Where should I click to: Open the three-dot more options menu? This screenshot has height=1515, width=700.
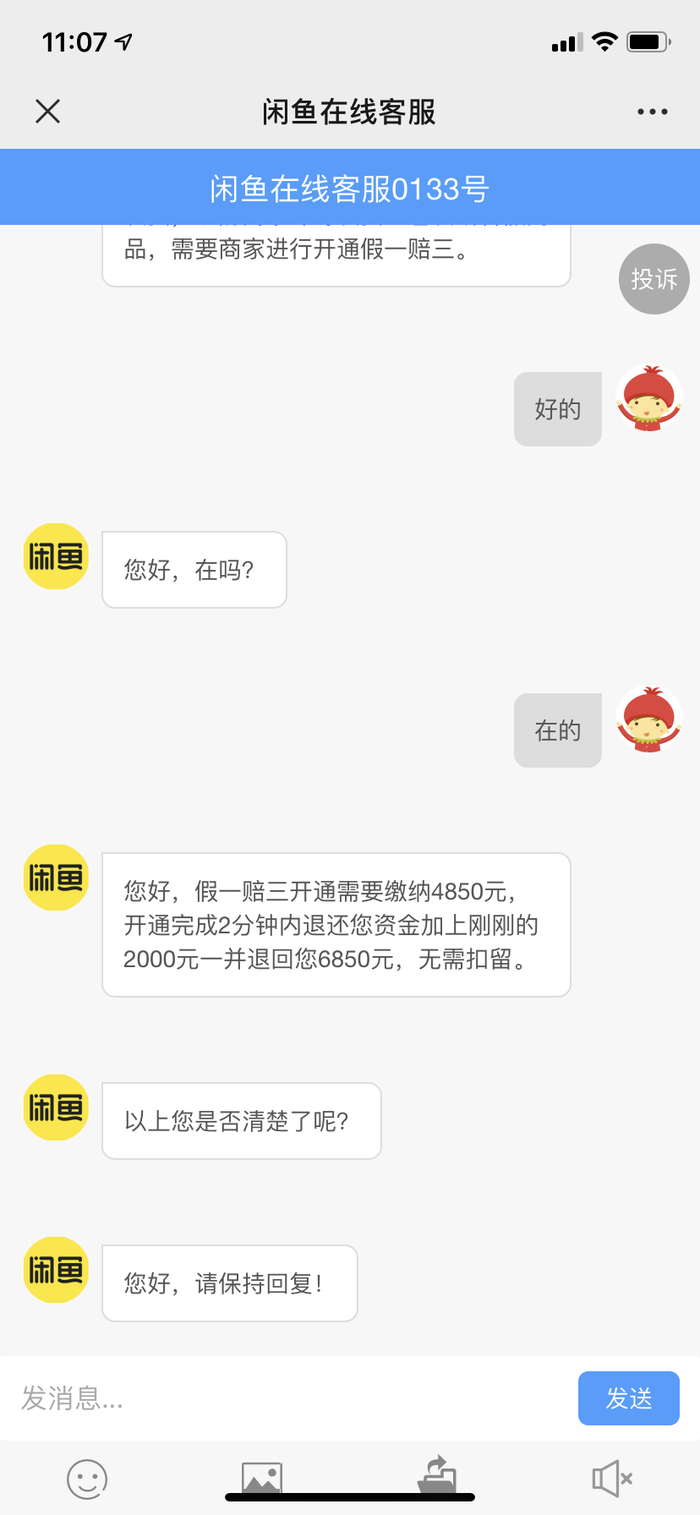pos(652,111)
